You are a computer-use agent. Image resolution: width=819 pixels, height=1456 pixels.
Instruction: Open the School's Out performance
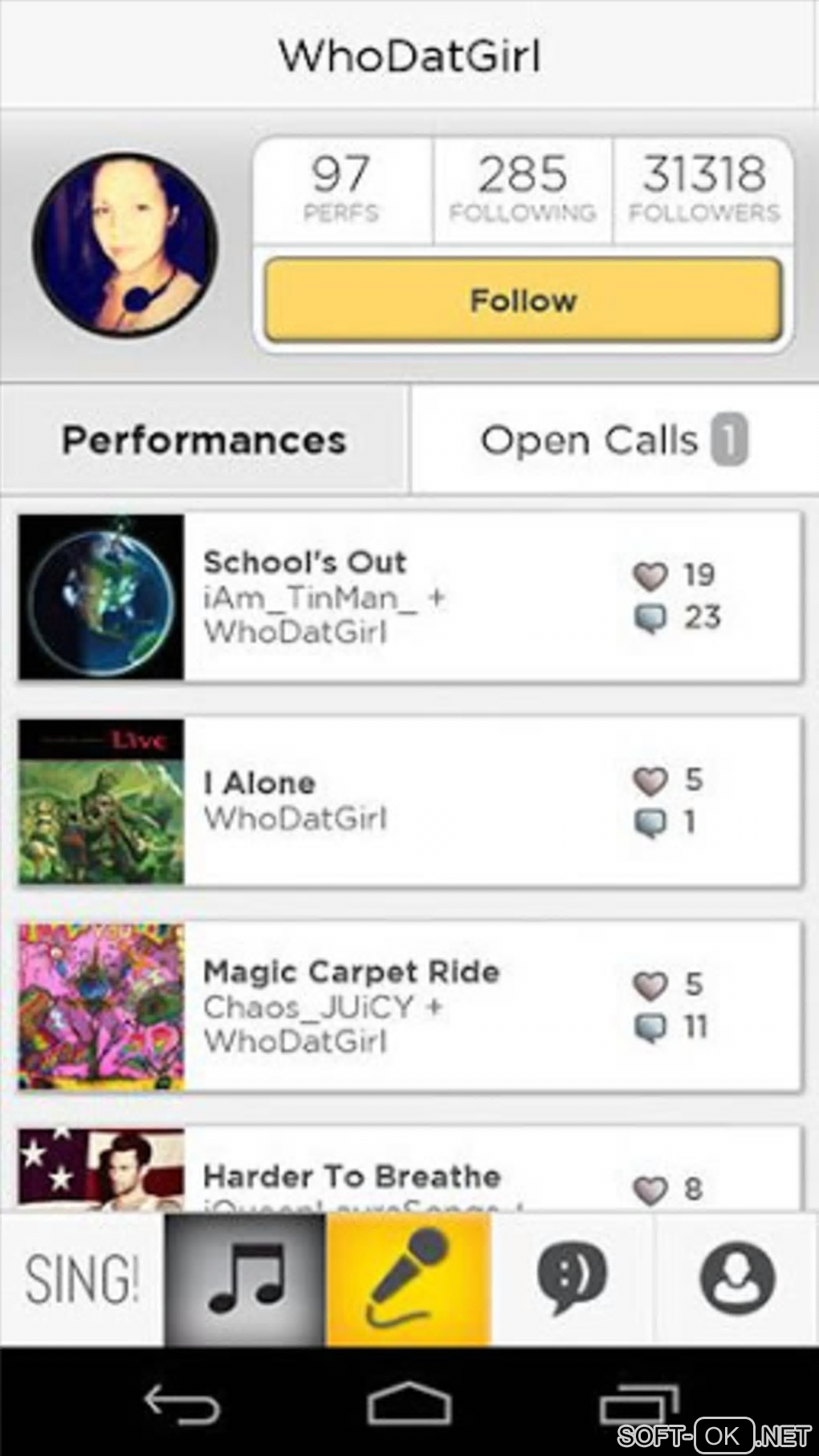(x=409, y=597)
